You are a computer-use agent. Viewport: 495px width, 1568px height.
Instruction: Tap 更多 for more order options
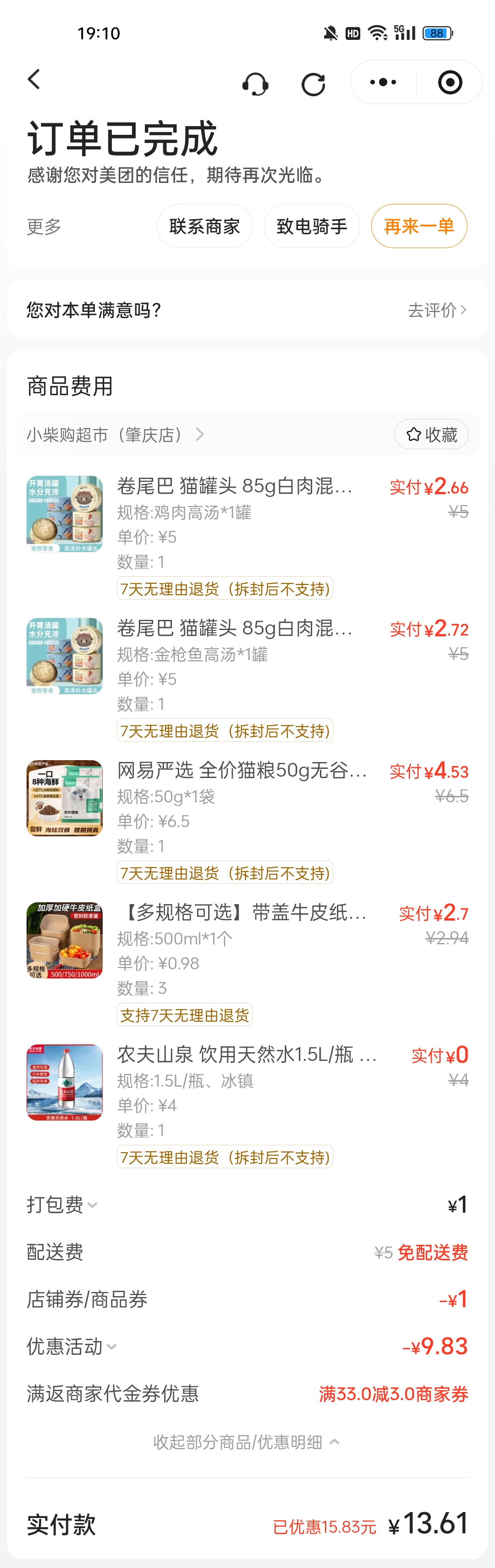click(x=44, y=226)
